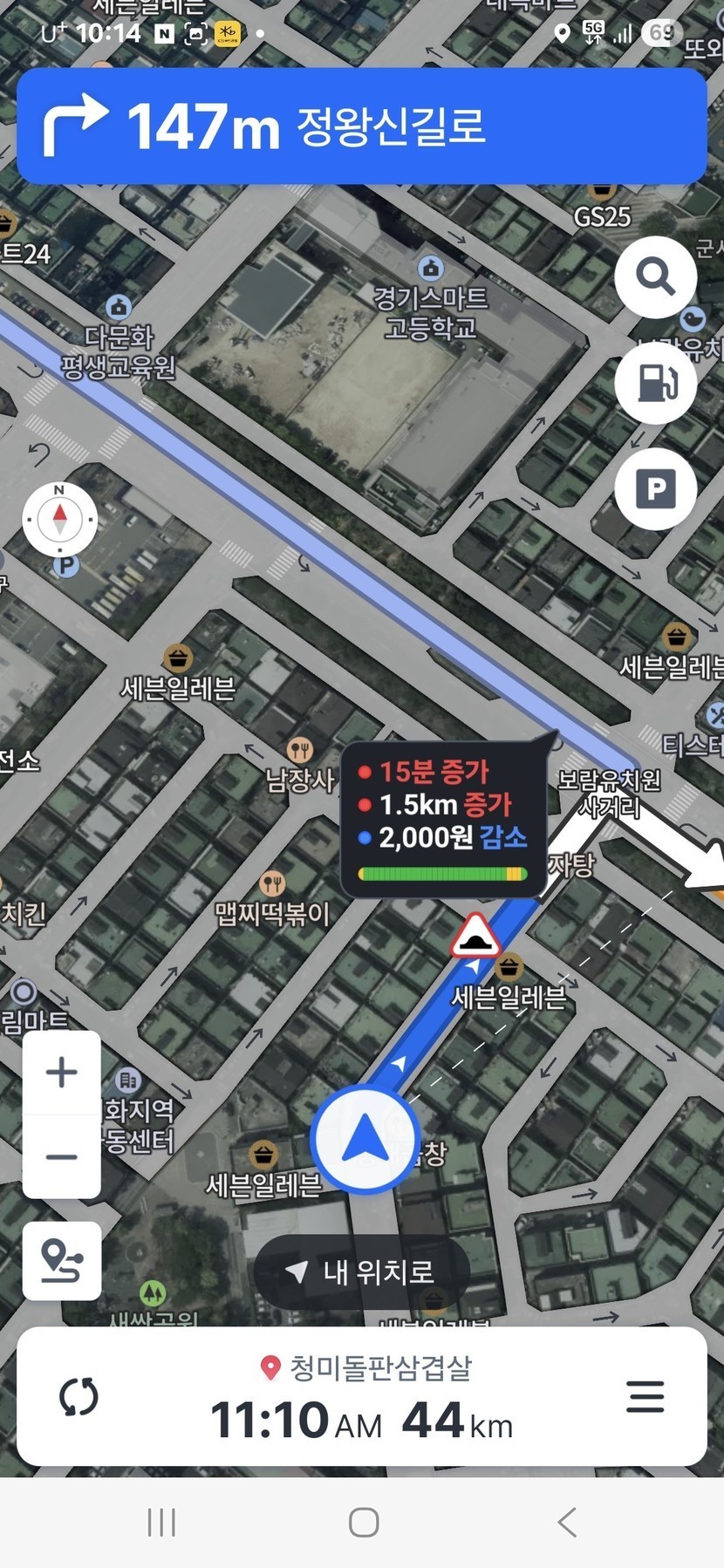Tap 내 위치로 to recenter
Image resolution: width=724 pixels, height=1568 pixels.
(361, 1272)
